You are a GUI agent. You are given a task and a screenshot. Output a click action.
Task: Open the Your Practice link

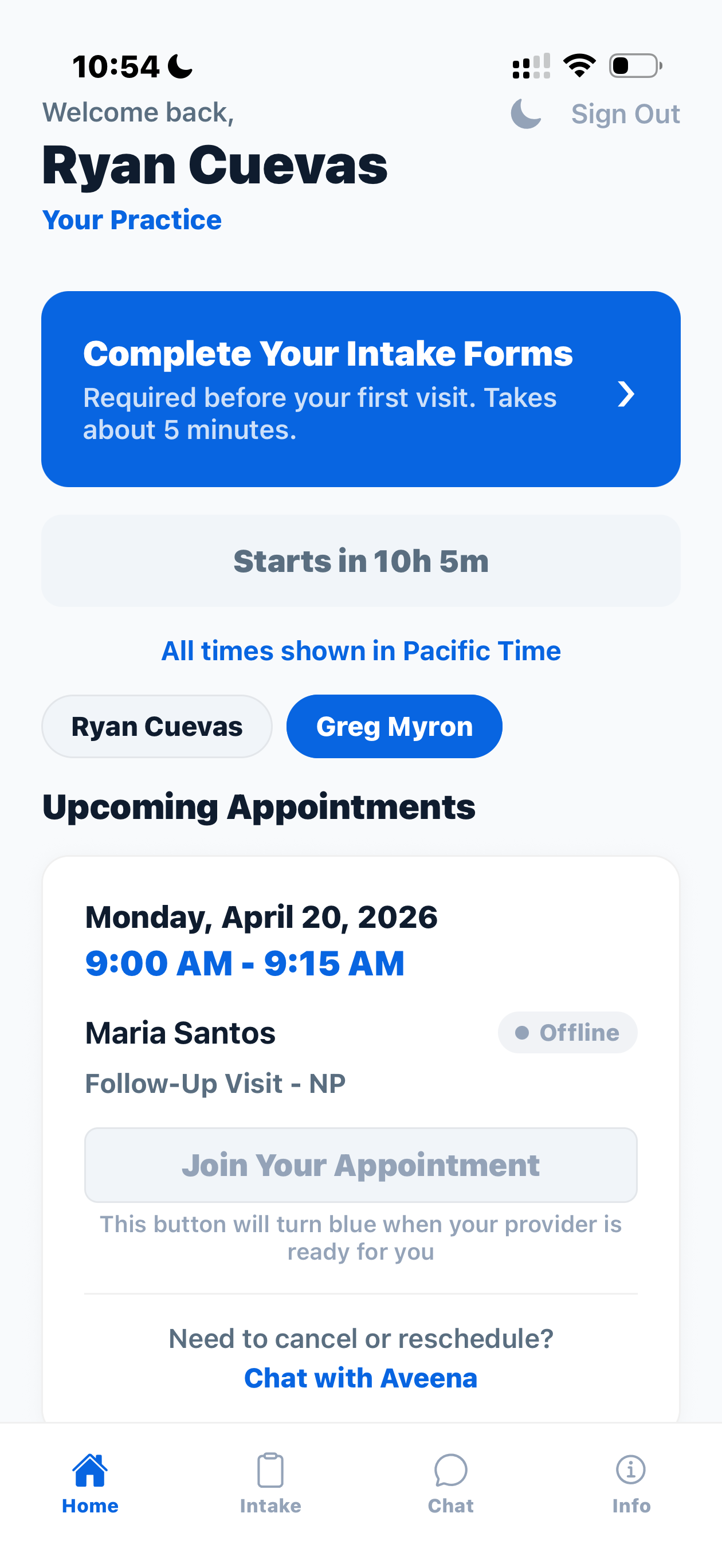133,219
